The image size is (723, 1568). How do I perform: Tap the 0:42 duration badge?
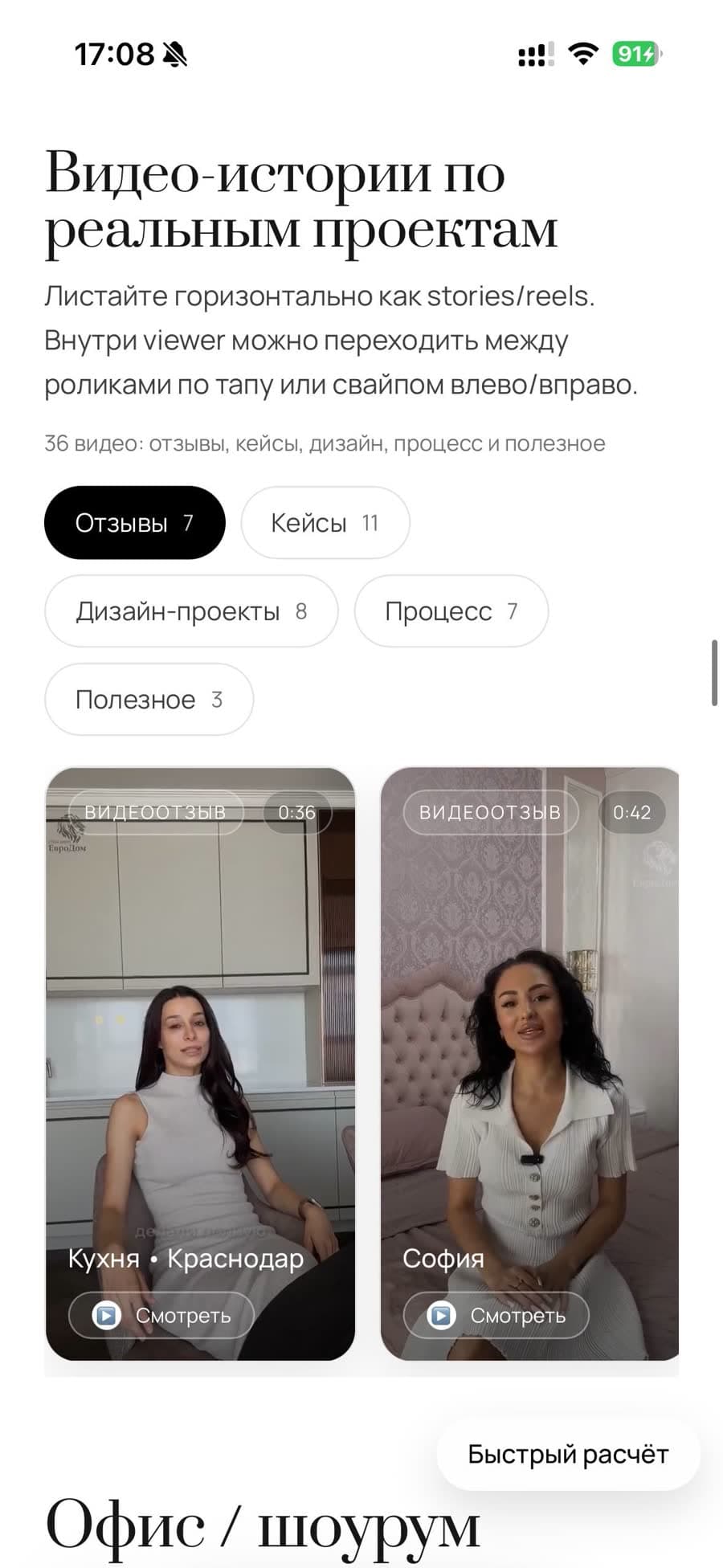[x=631, y=813]
